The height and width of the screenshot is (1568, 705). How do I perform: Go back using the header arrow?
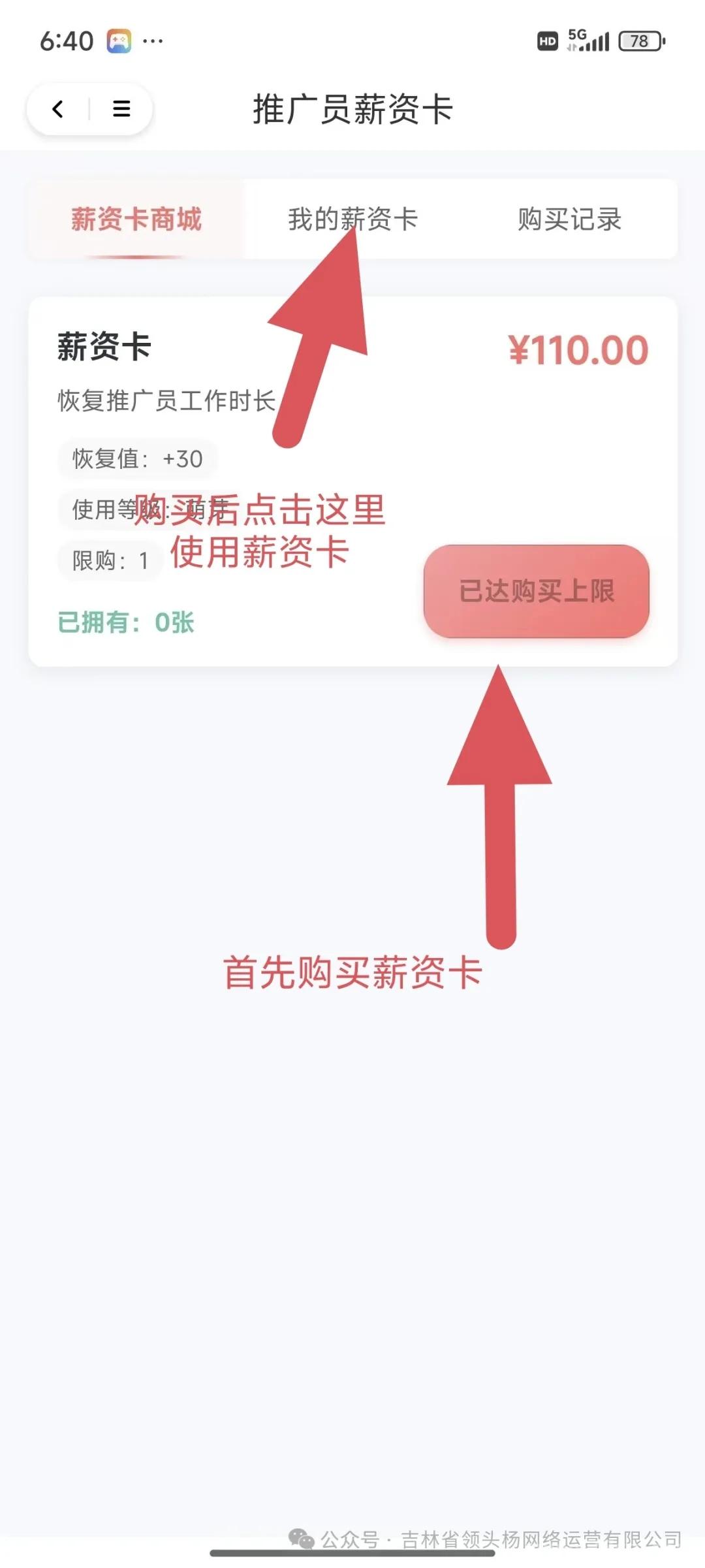[x=58, y=109]
